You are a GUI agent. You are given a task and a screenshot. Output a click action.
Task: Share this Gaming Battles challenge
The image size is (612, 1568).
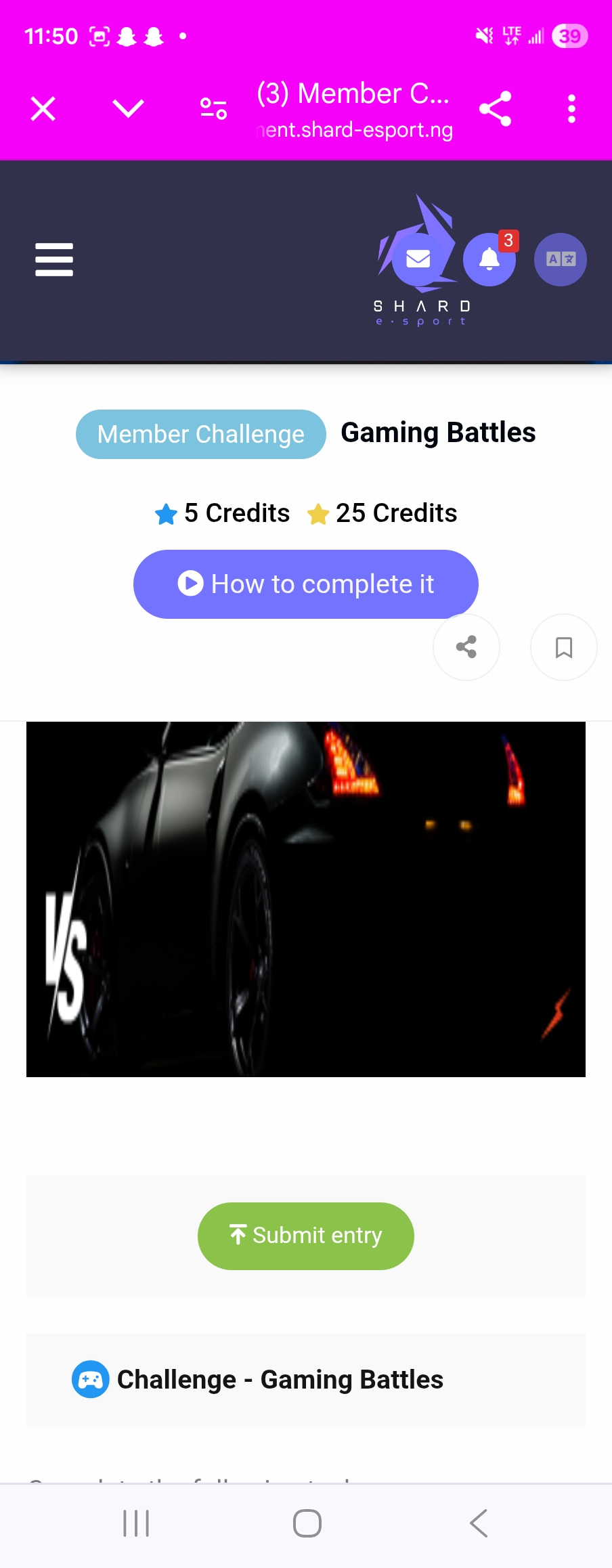tap(466, 647)
